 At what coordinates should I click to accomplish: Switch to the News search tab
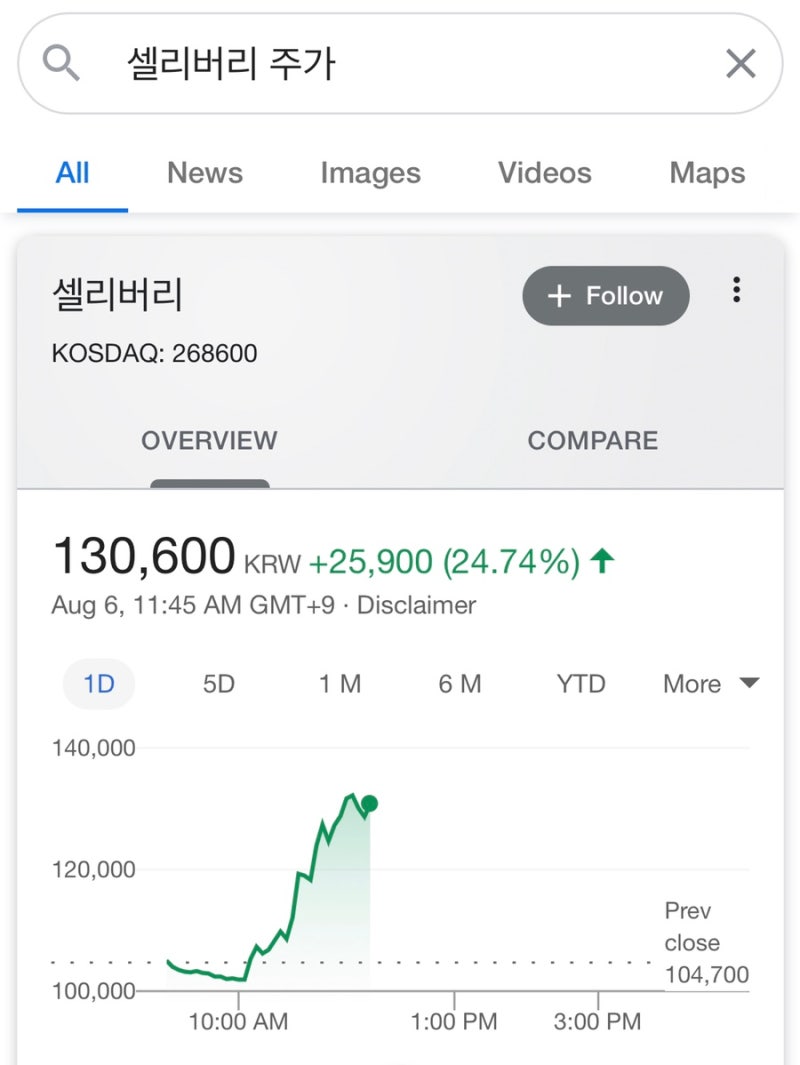(204, 173)
